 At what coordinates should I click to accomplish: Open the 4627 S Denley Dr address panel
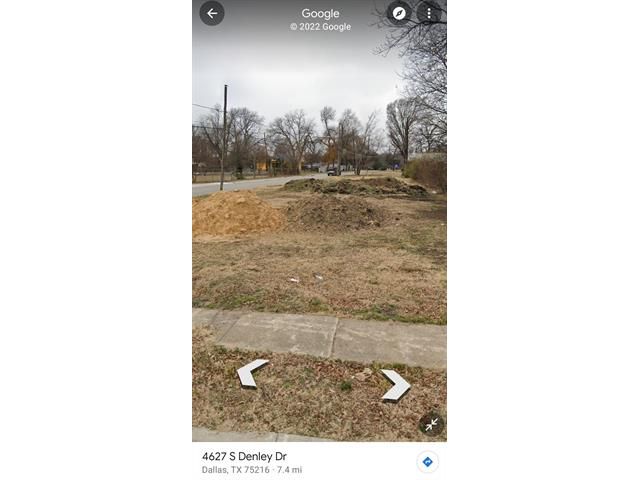pos(280,462)
